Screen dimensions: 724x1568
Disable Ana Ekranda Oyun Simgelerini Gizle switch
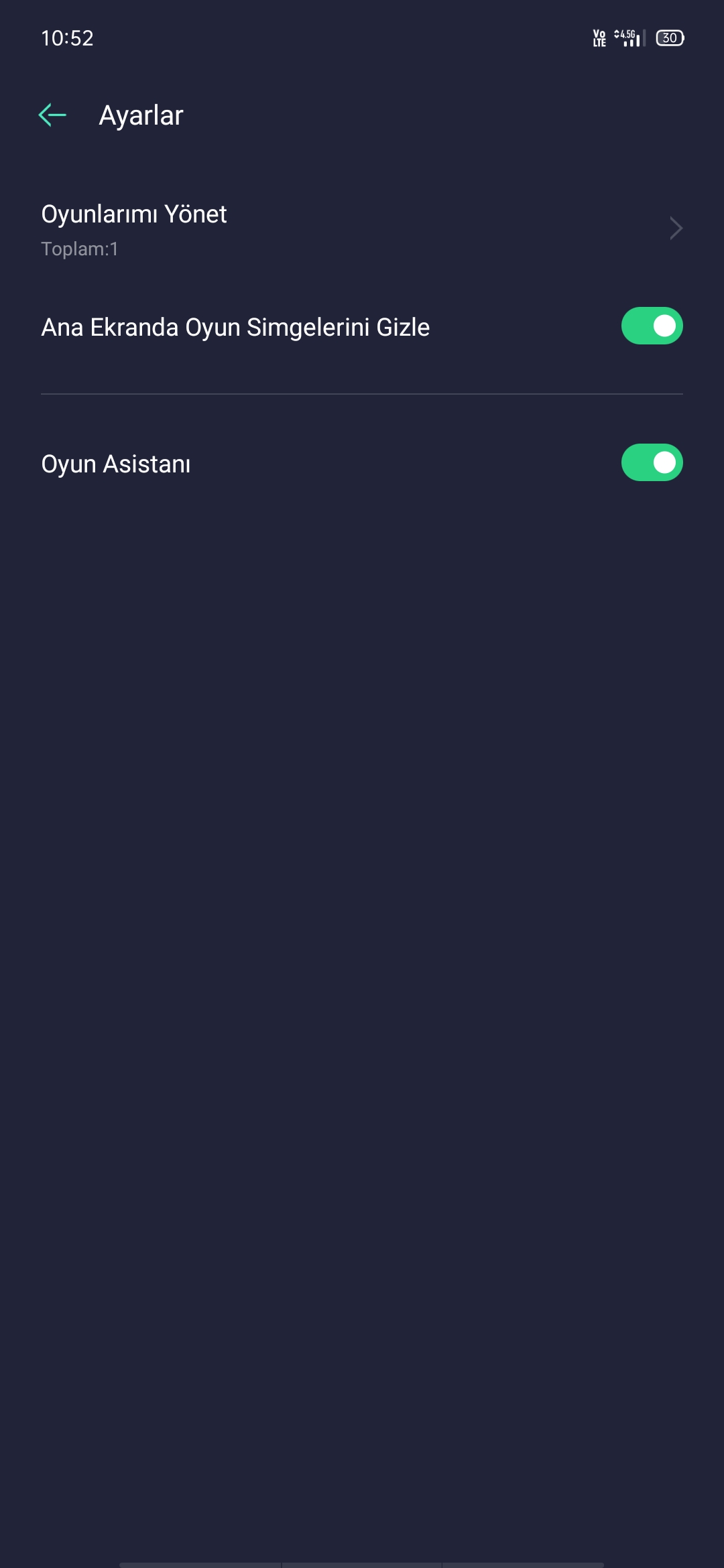tap(652, 326)
